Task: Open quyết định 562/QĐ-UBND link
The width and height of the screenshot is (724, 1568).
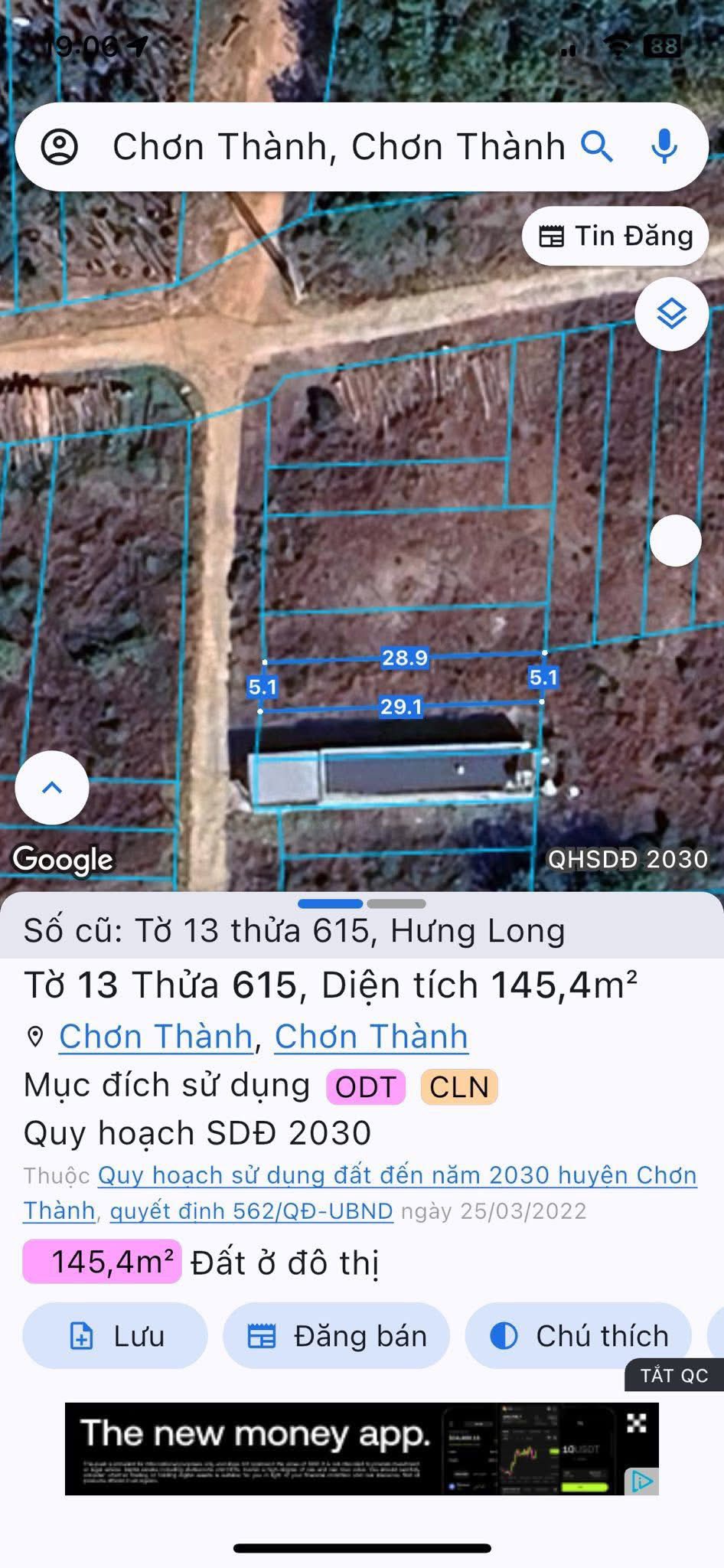Action: point(251,1211)
